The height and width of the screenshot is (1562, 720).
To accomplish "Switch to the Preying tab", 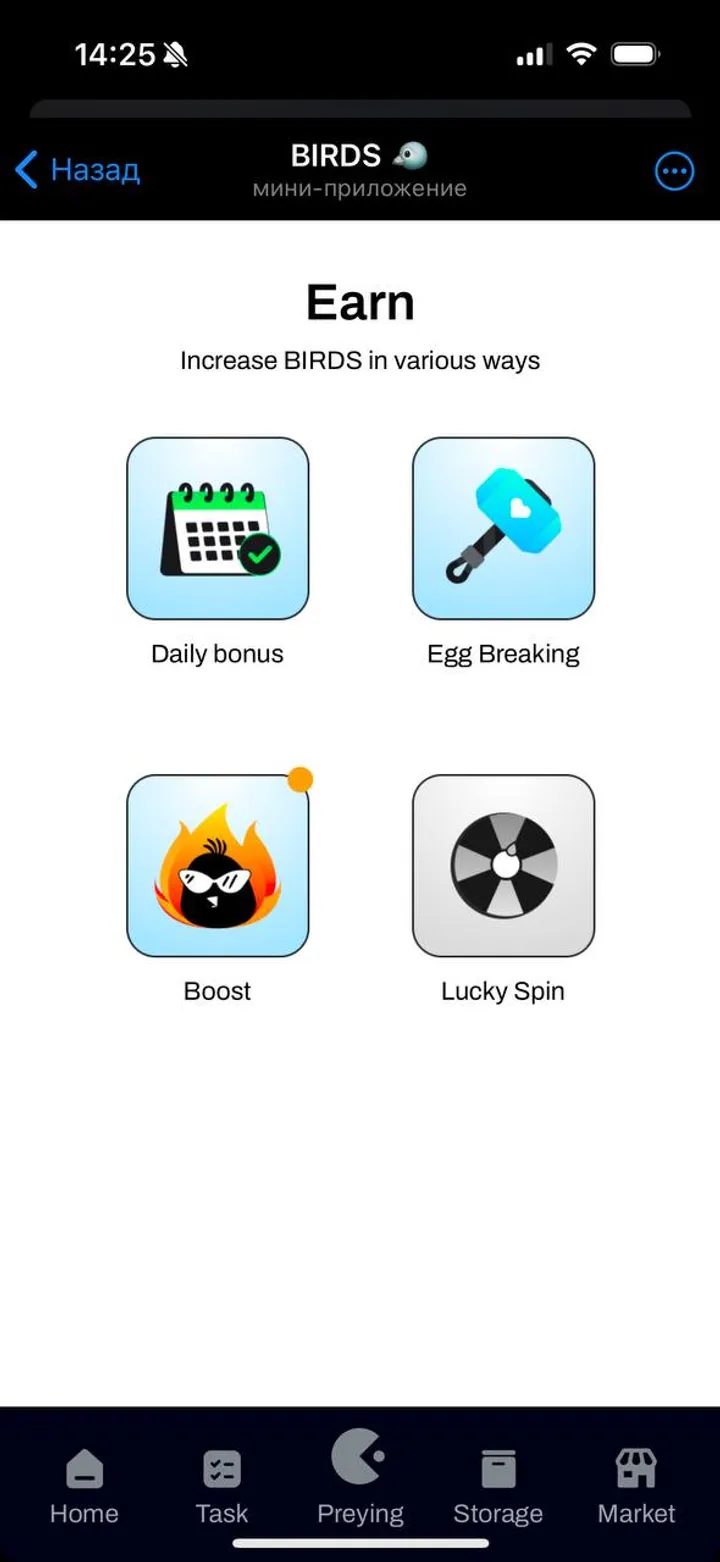I will [x=360, y=1480].
